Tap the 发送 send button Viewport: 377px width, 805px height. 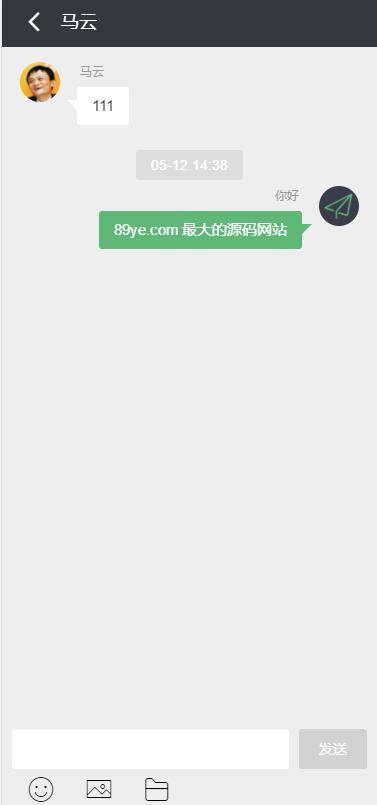[333, 749]
